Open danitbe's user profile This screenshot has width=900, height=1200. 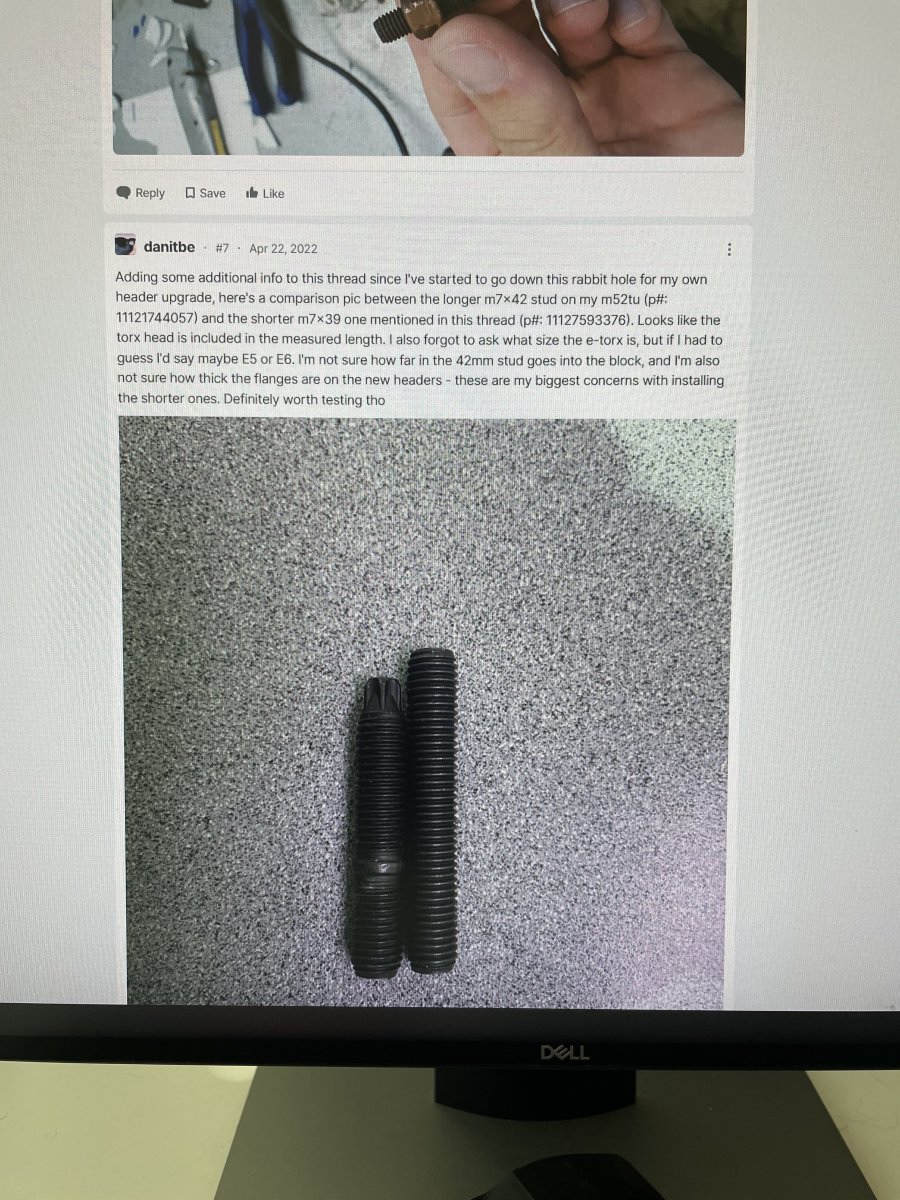[169, 247]
